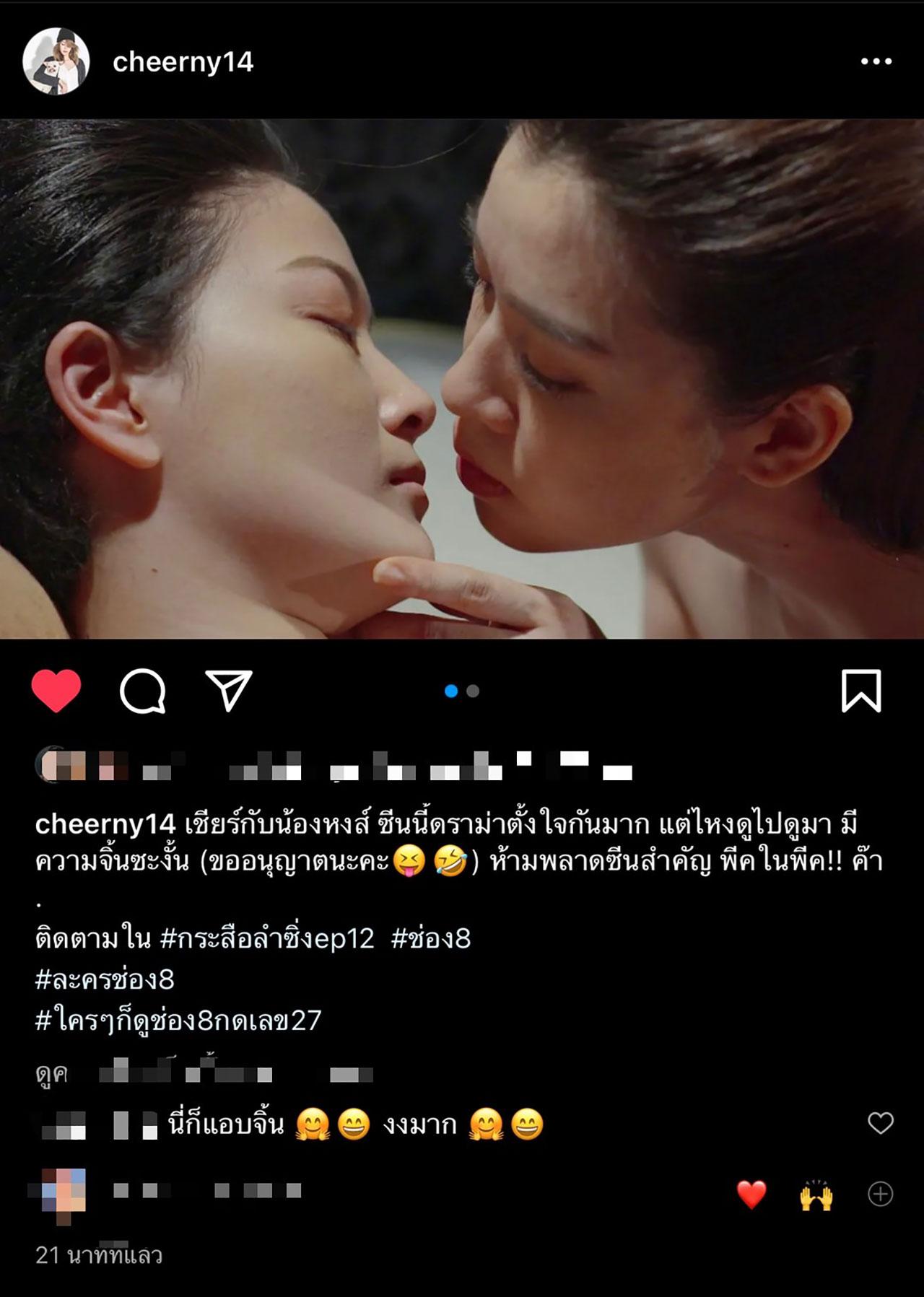
Task: Open hashtag #ละครช่อง8
Action: (x=105, y=979)
